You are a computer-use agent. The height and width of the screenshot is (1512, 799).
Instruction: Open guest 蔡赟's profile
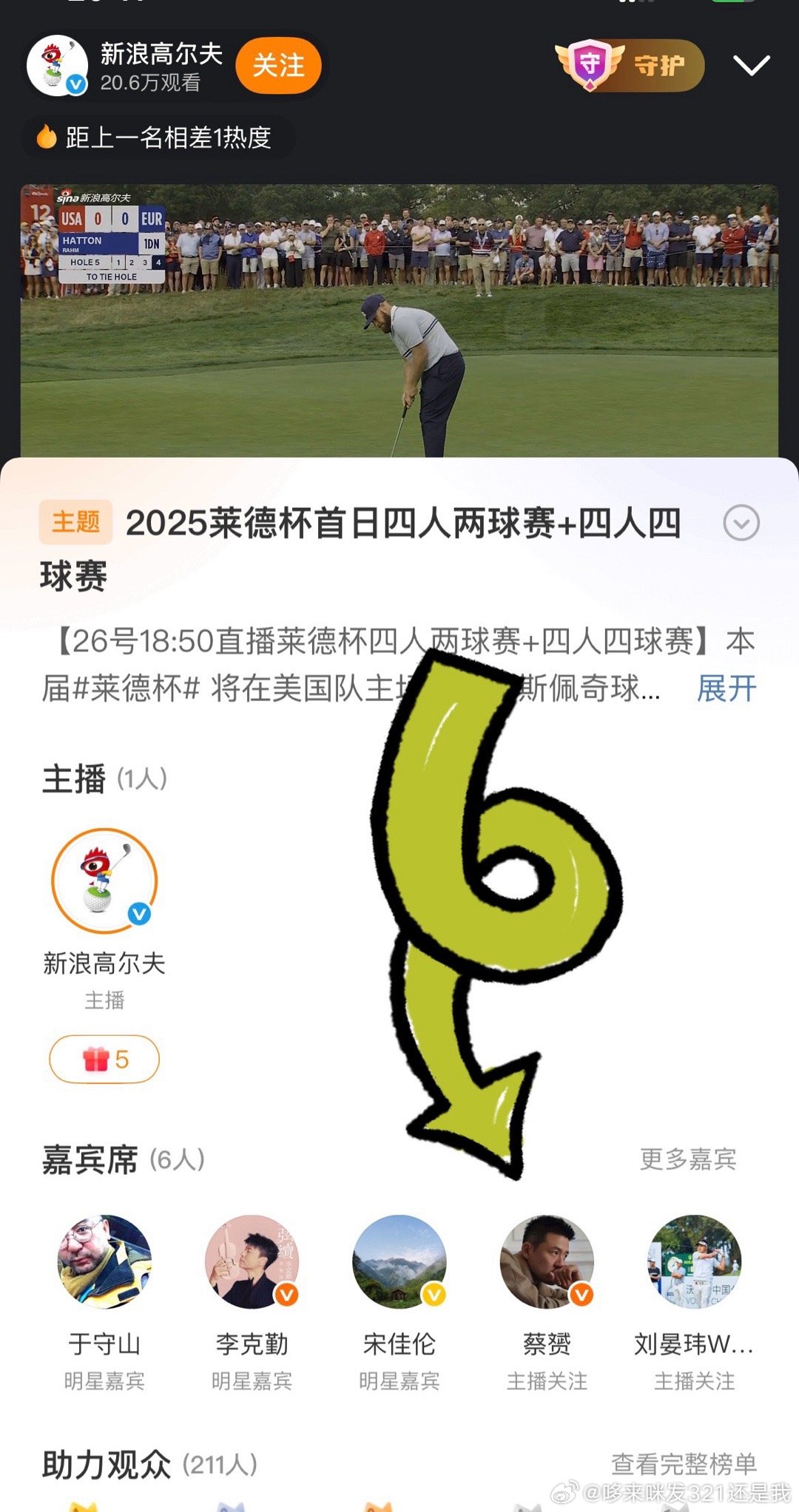[547, 1261]
